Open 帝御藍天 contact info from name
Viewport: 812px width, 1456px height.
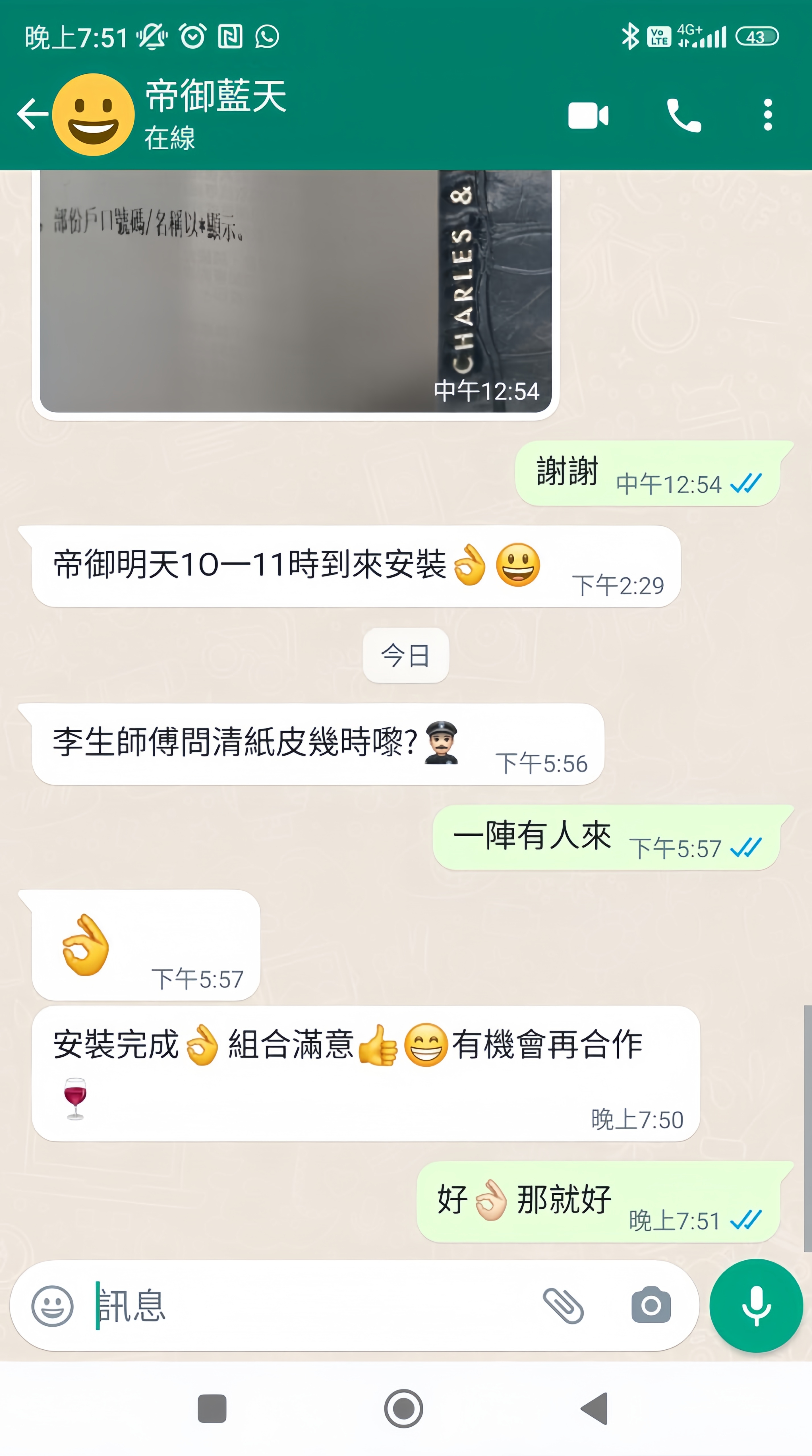coord(216,97)
